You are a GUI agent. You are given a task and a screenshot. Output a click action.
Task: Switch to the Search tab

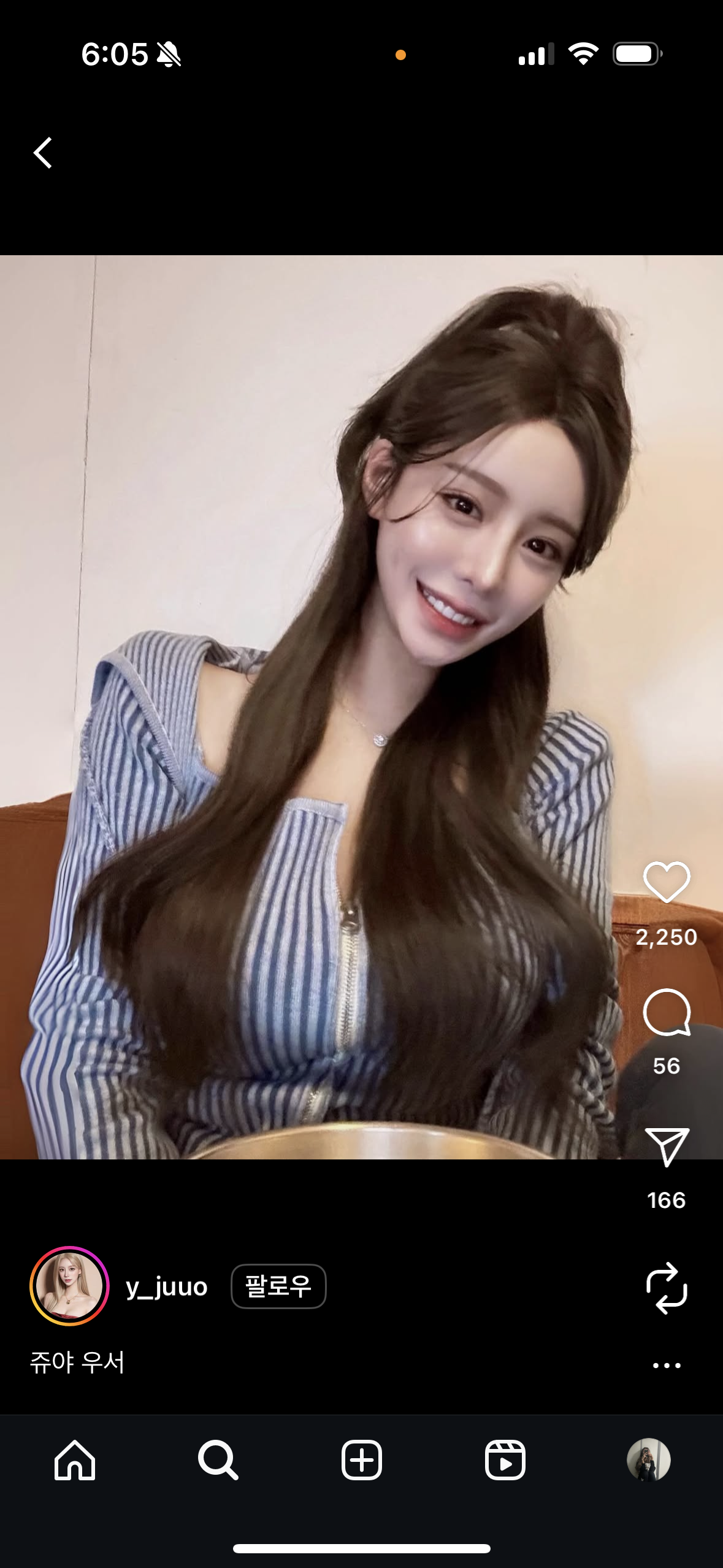click(218, 1460)
